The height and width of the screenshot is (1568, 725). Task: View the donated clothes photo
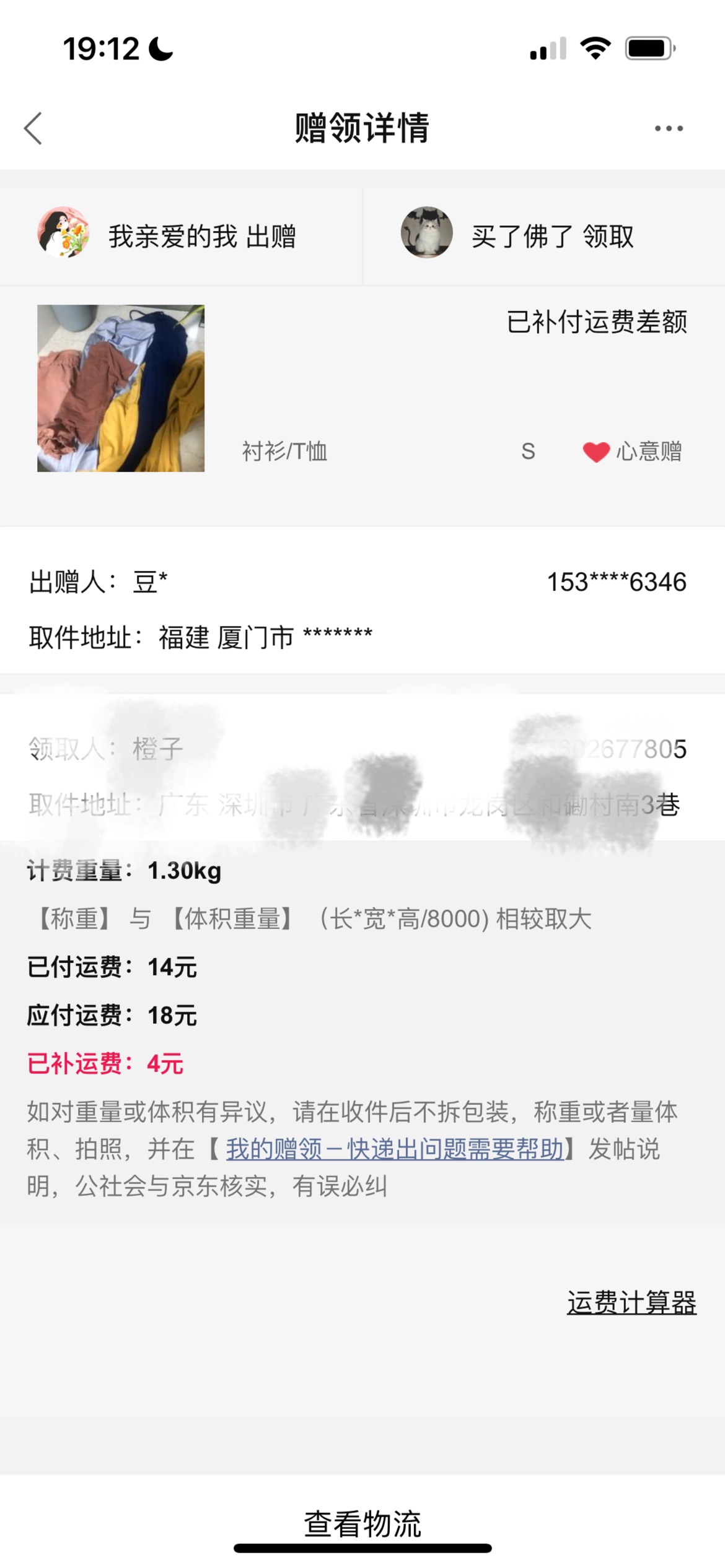(121, 388)
